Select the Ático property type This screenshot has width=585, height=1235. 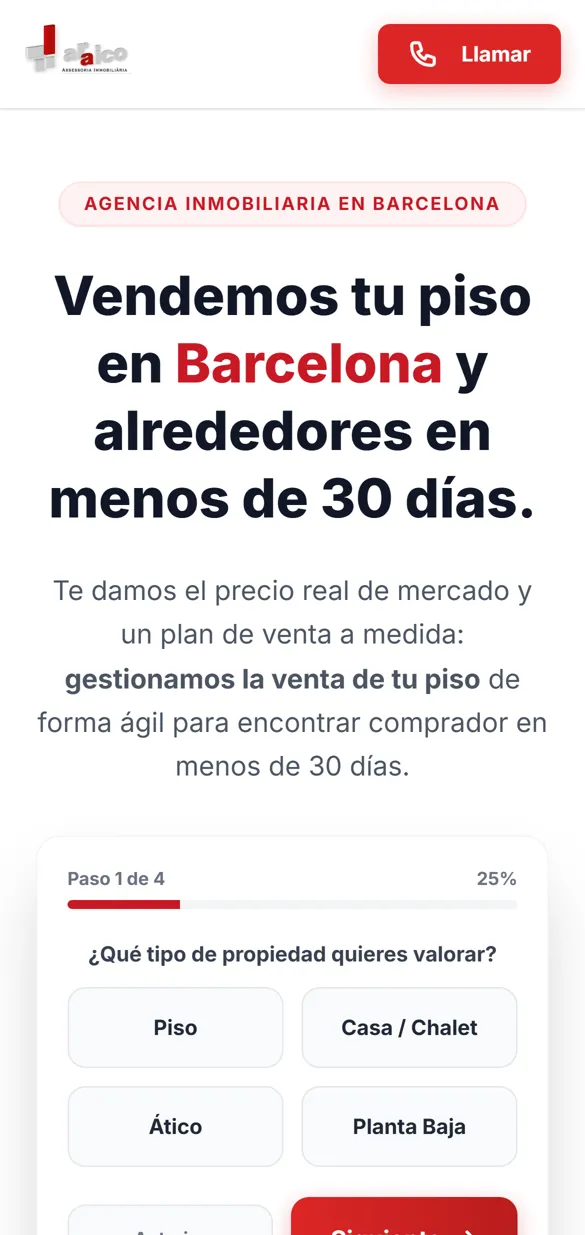pos(176,1126)
